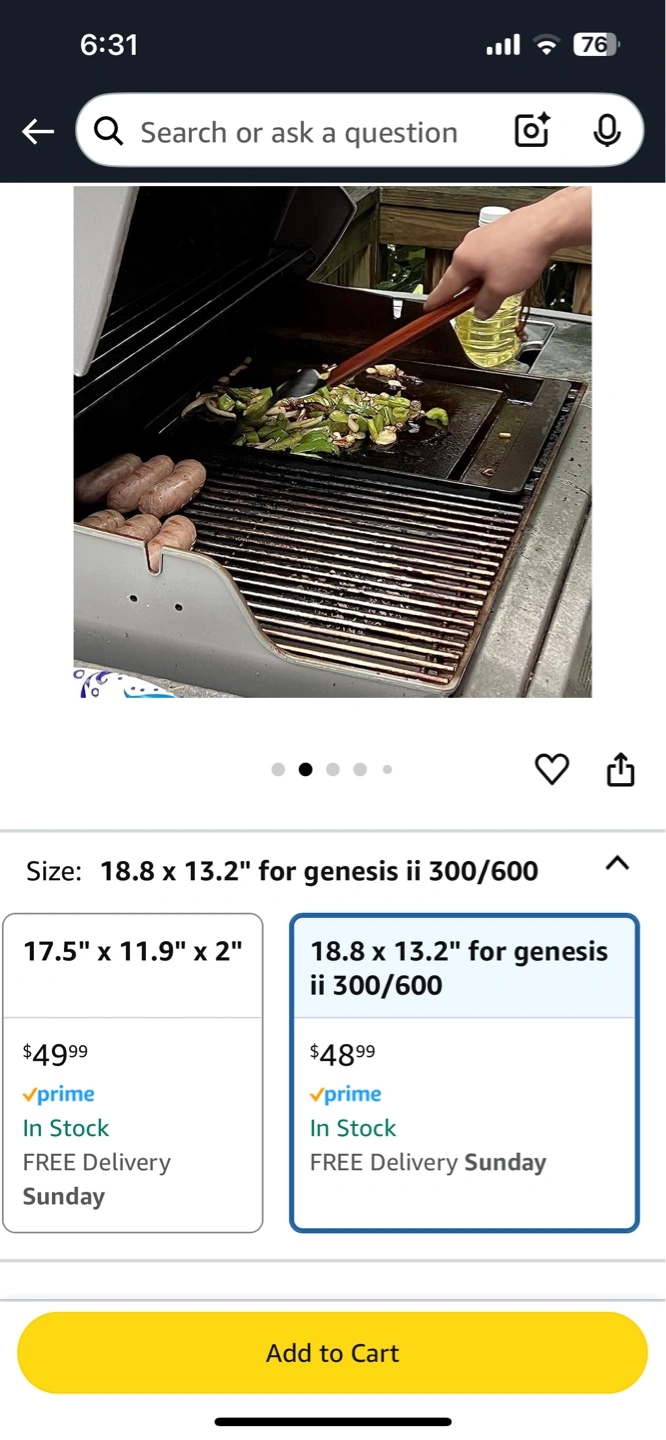Select the 17.5" x 11.9" x 2" size

pyautogui.click(x=133, y=1072)
